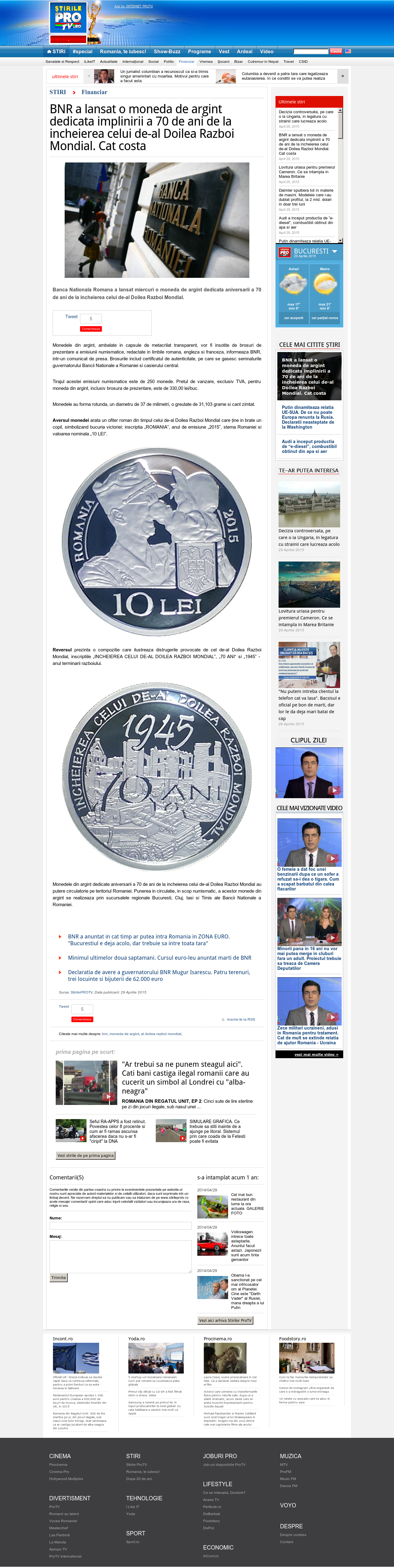Open the vezi mai multe video link
This screenshot has width=394, height=1568.
click(316, 1054)
